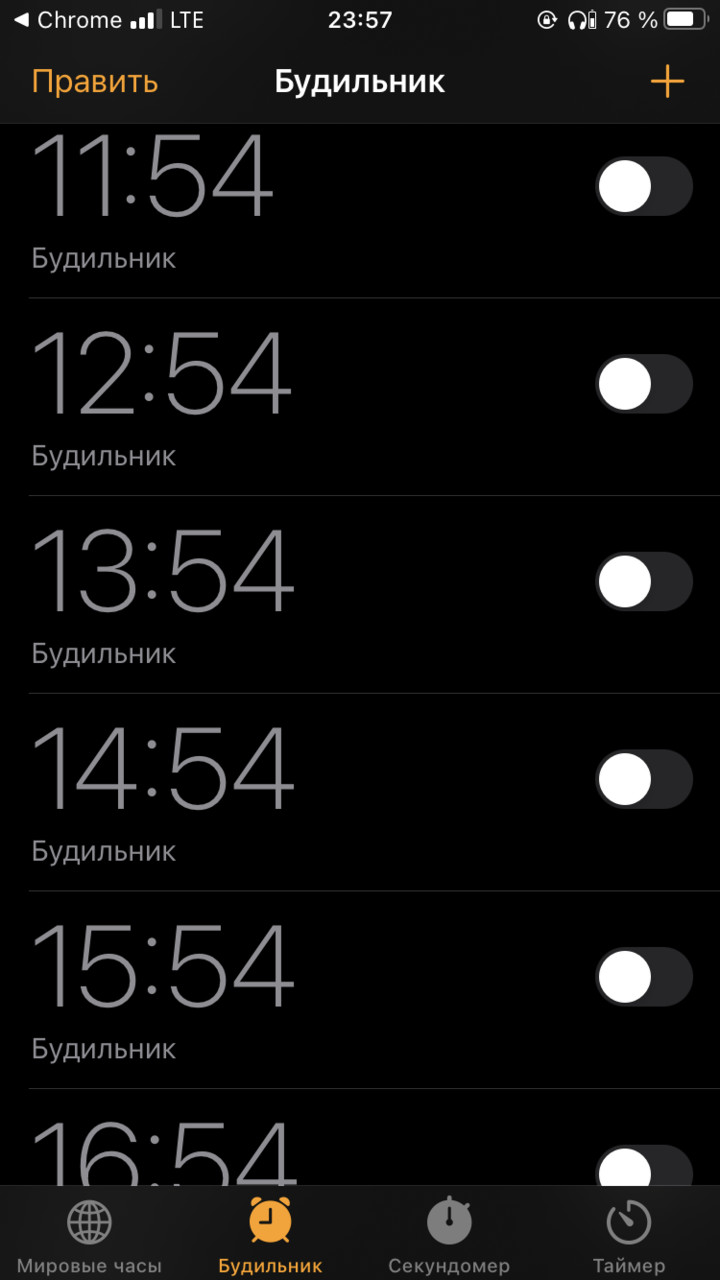This screenshot has height=1280, width=720.
Task: Go to the Таймер tab
Action: 629,1235
